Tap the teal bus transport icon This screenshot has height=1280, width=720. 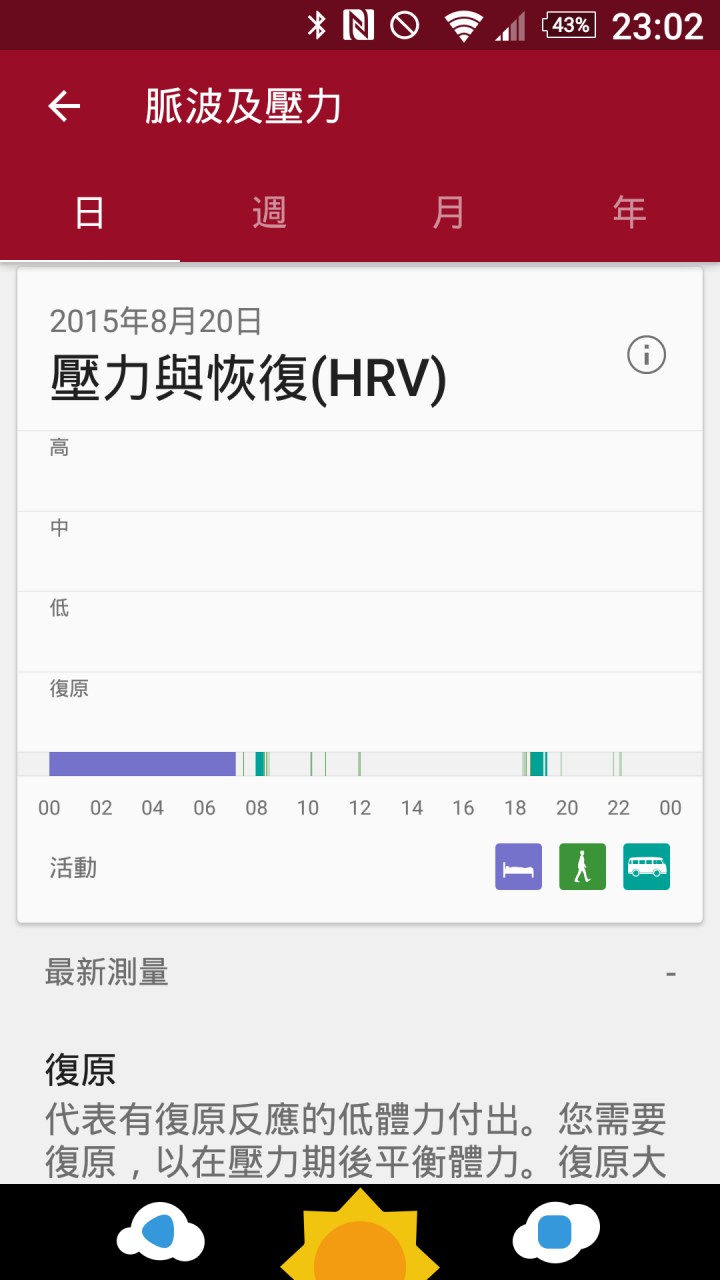[x=646, y=866]
